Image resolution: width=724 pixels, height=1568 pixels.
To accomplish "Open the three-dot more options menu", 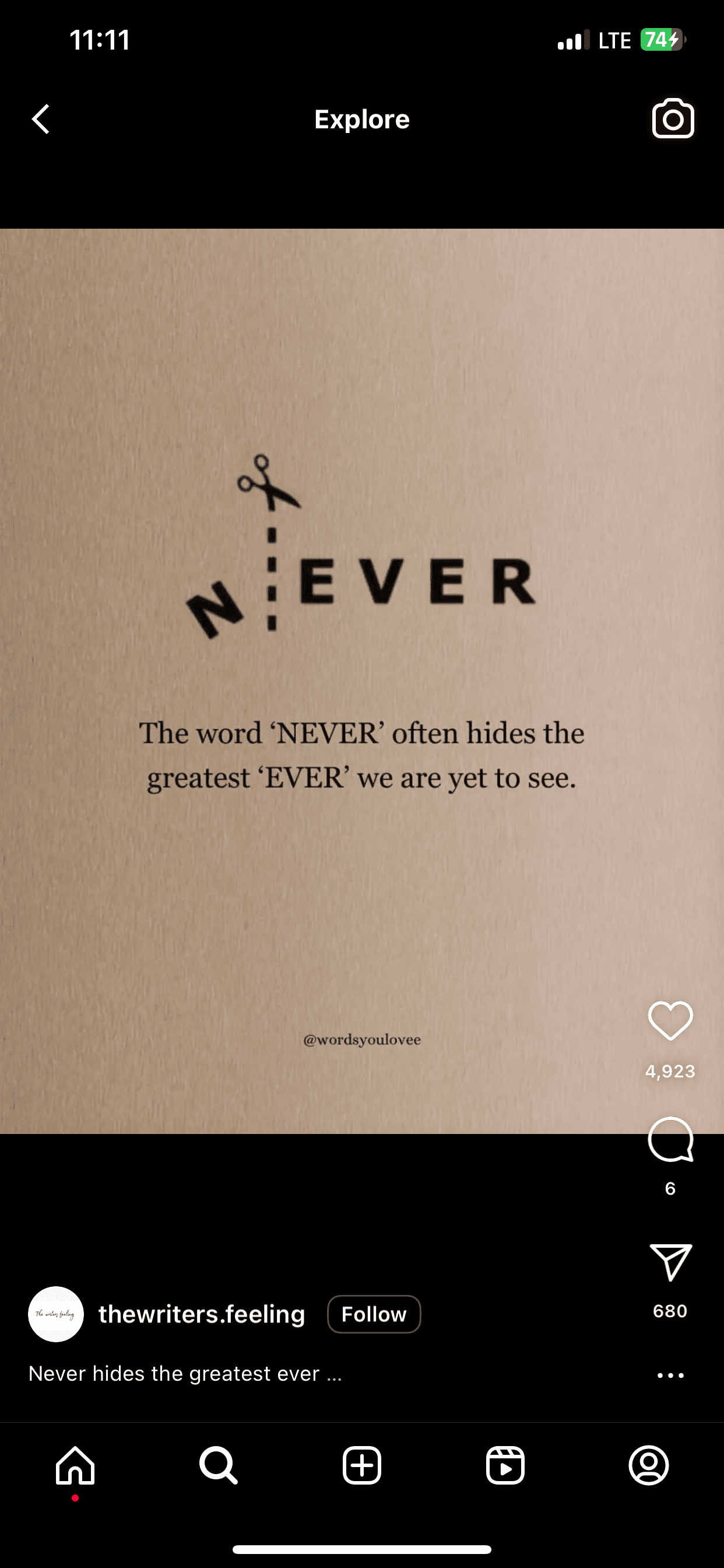I will click(670, 1375).
